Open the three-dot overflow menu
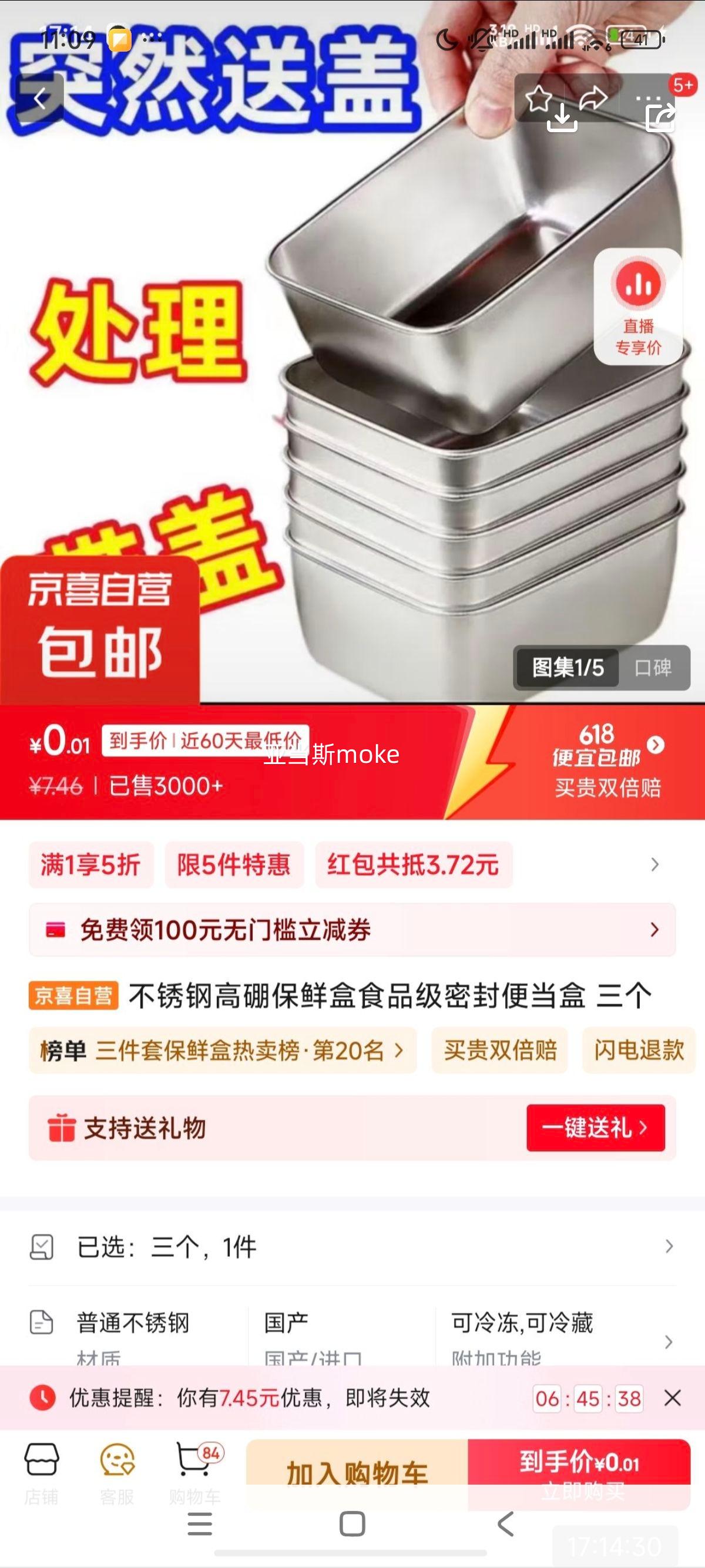 point(648,99)
